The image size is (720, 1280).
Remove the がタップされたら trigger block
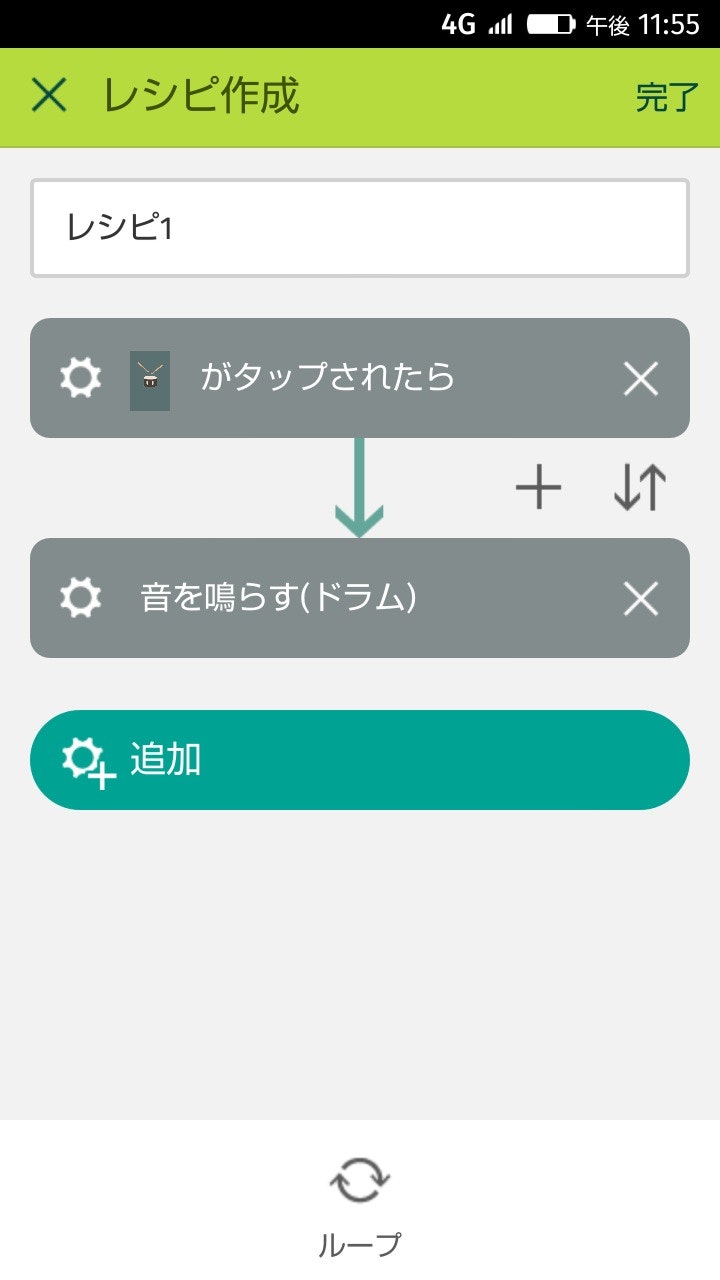click(640, 378)
